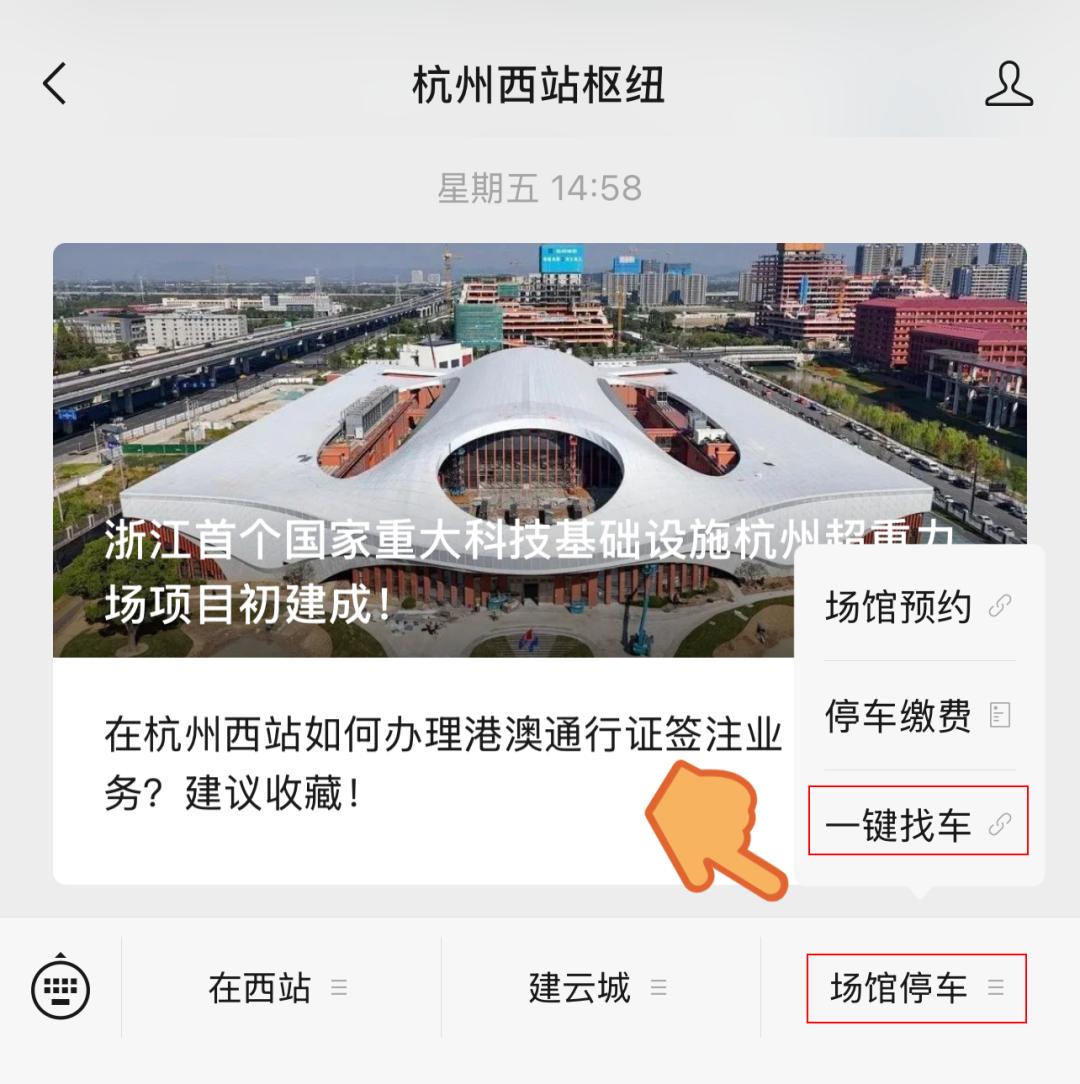Go back from 杭州西站枢纽 chat
This screenshot has width=1080, height=1084.
point(55,84)
